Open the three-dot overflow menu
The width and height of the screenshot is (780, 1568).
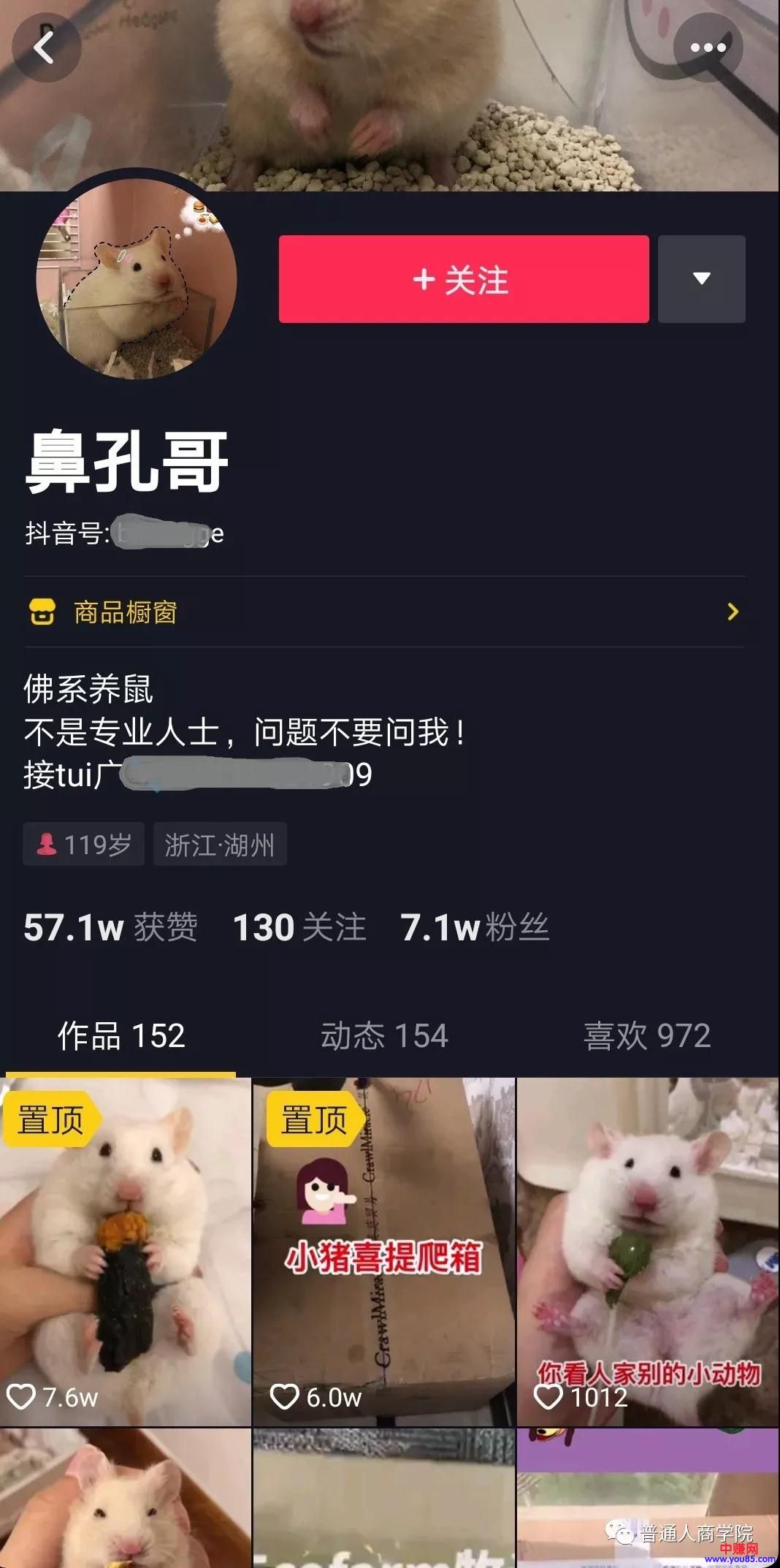point(708,47)
